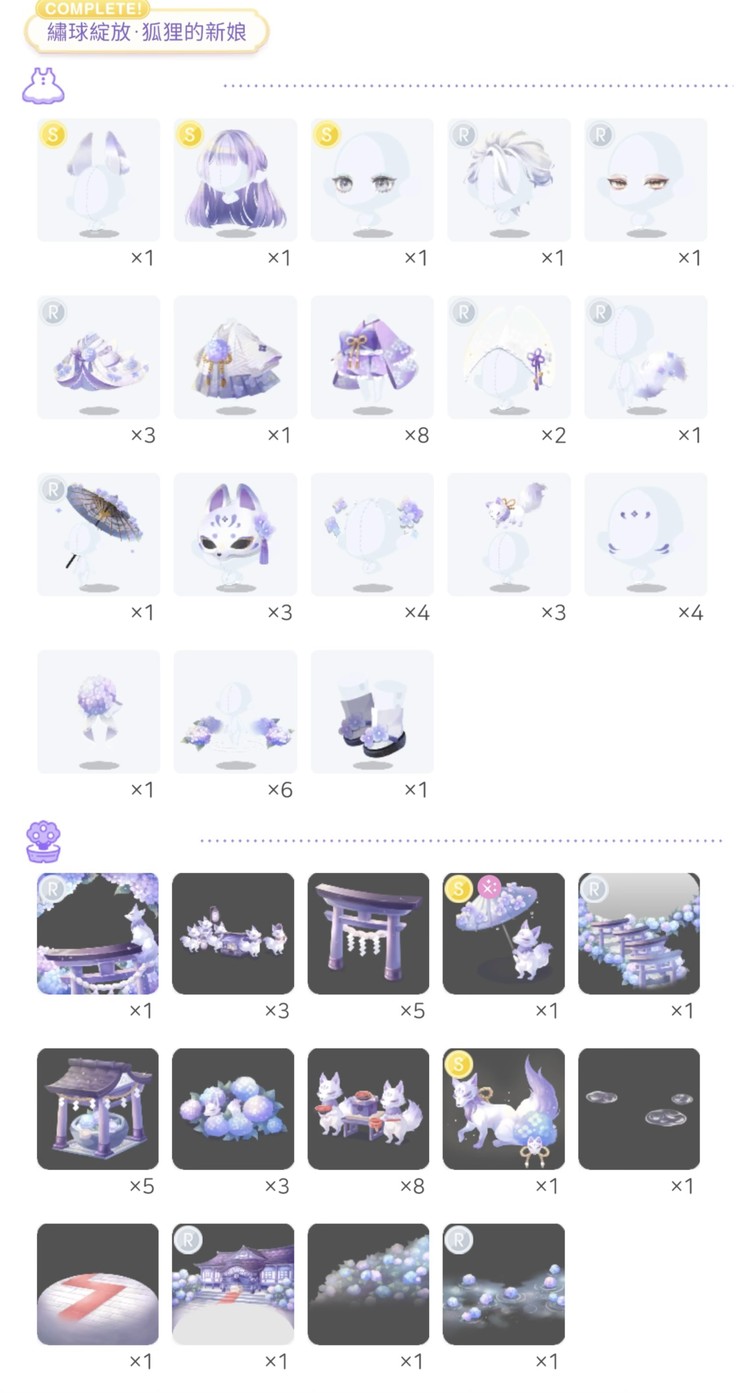The height and width of the screenshot is (1393, 750).
Task: View the nine-tailed fox furniture
Action: point(504,1108)
